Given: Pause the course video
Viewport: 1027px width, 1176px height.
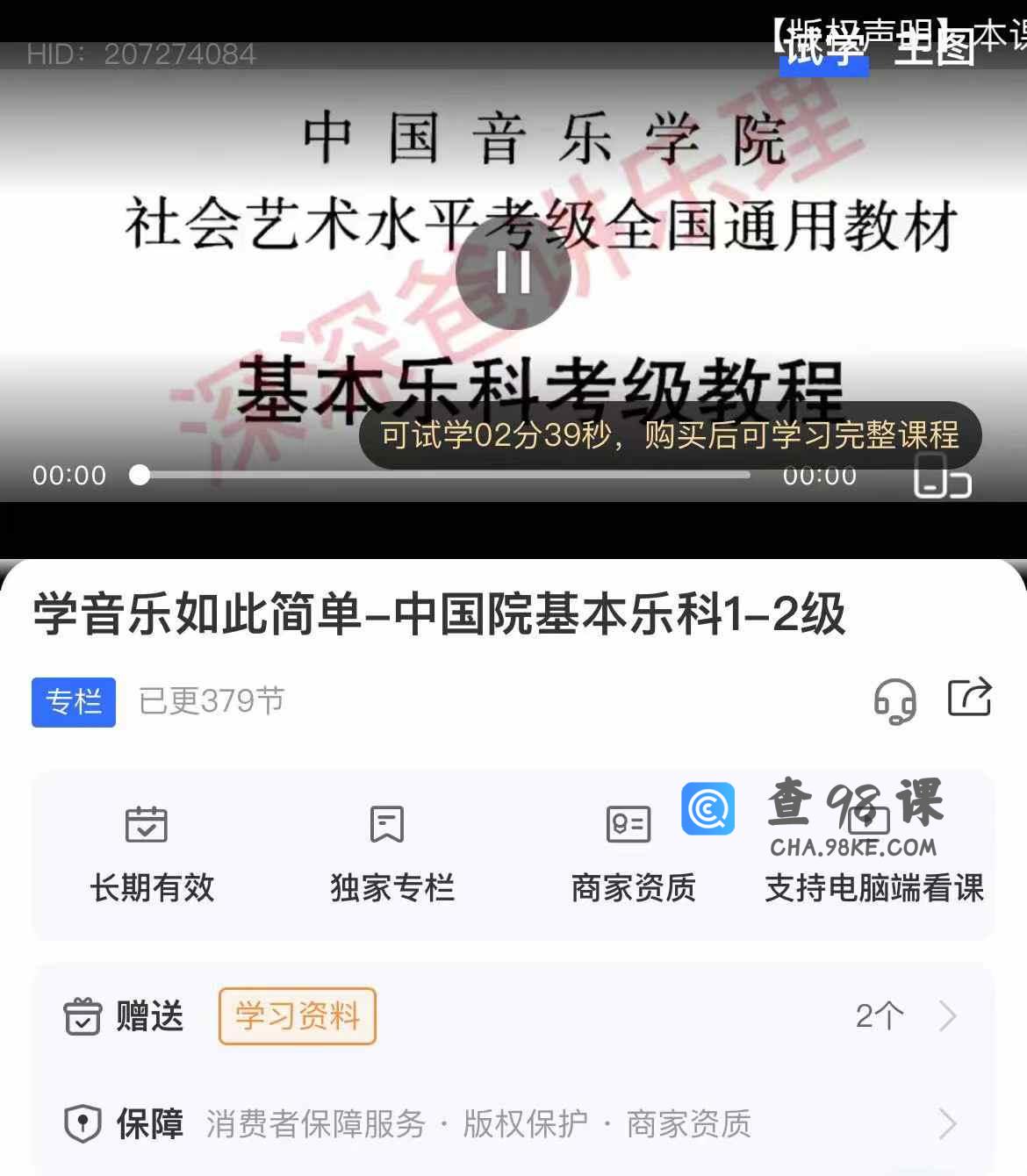Looking at the screenshot, I should click(513, 273).
